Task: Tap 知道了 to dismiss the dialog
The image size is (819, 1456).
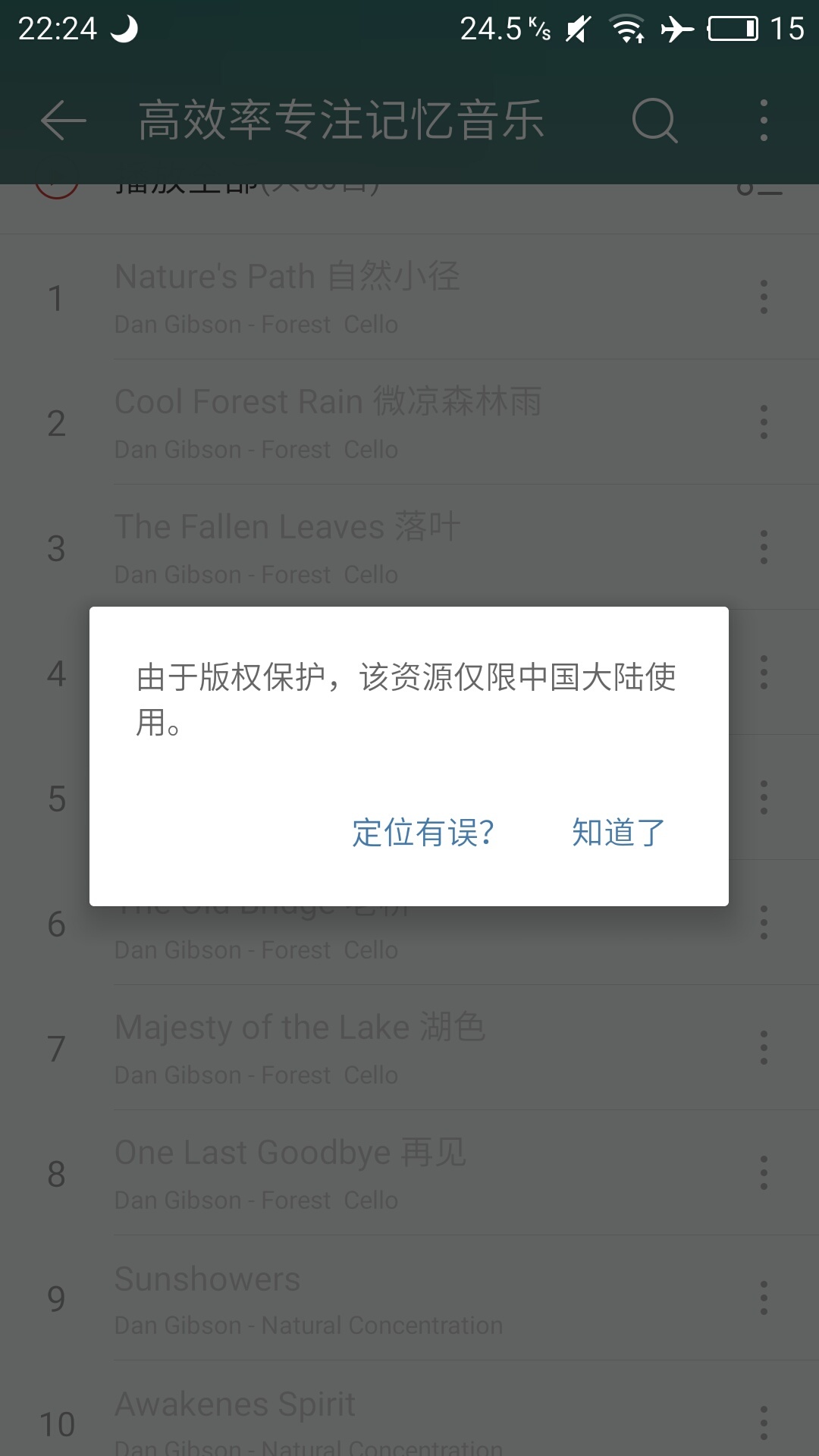Action: point(618,832)
